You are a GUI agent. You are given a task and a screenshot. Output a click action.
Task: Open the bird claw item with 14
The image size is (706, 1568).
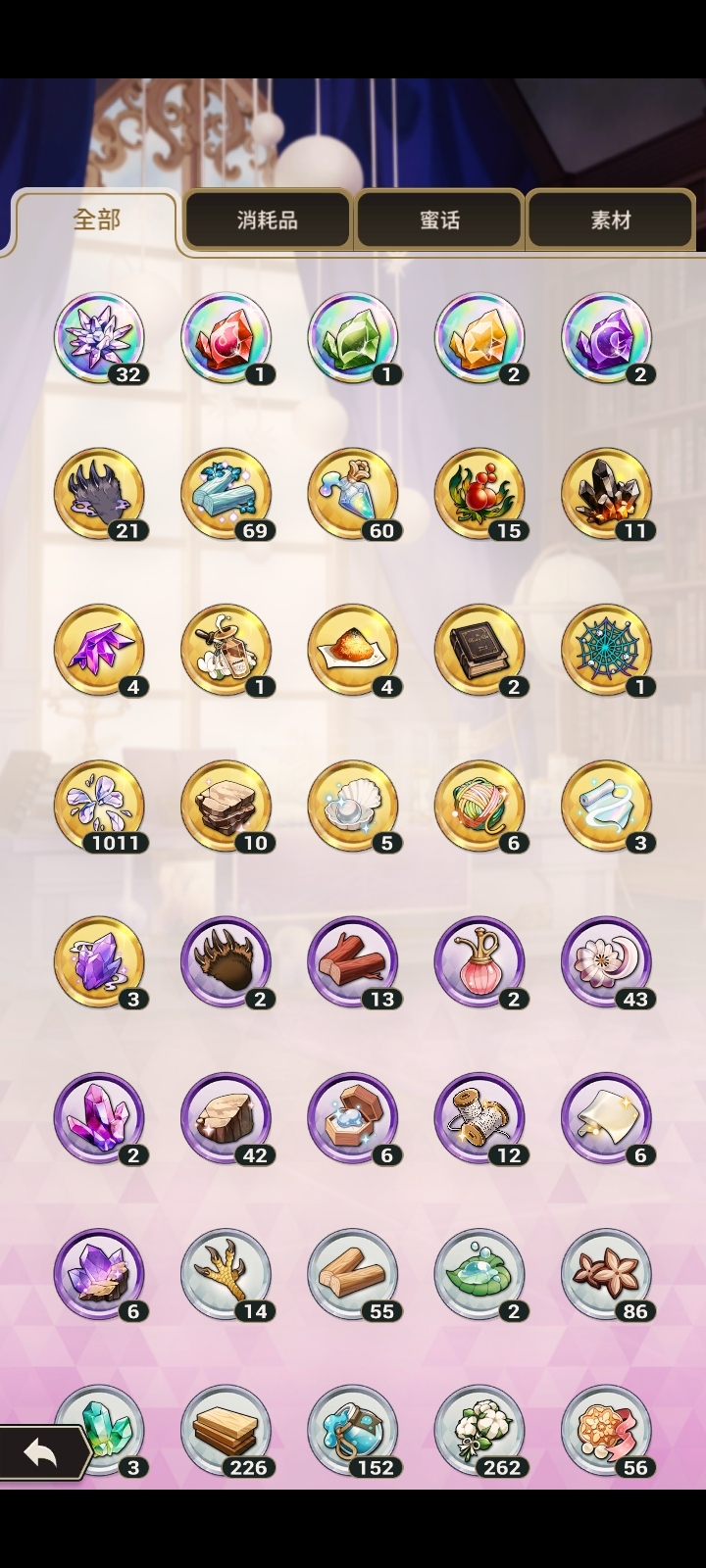(x=227, y=1275)
